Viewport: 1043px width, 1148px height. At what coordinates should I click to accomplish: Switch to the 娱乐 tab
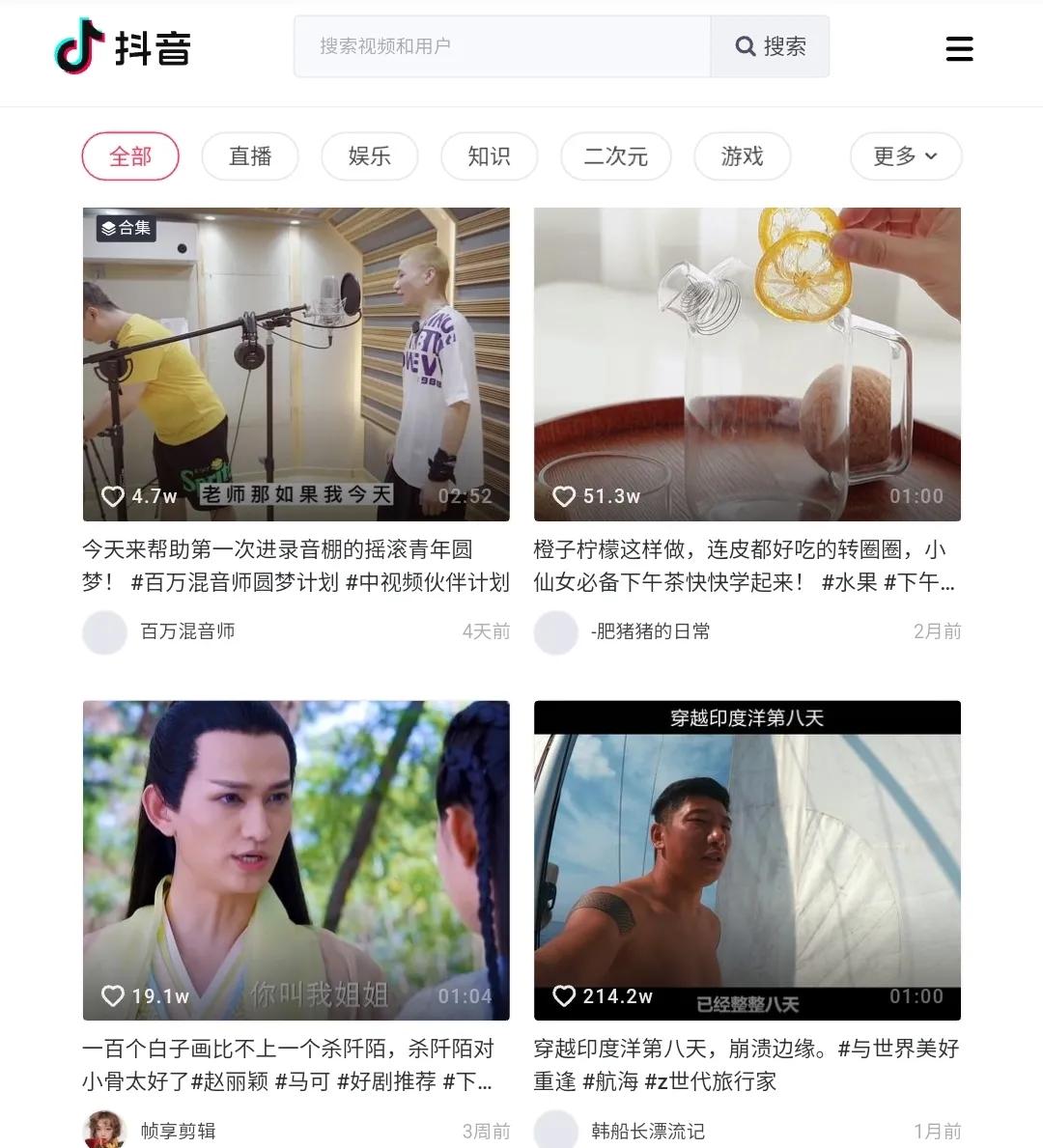click(x=370, y=156)
